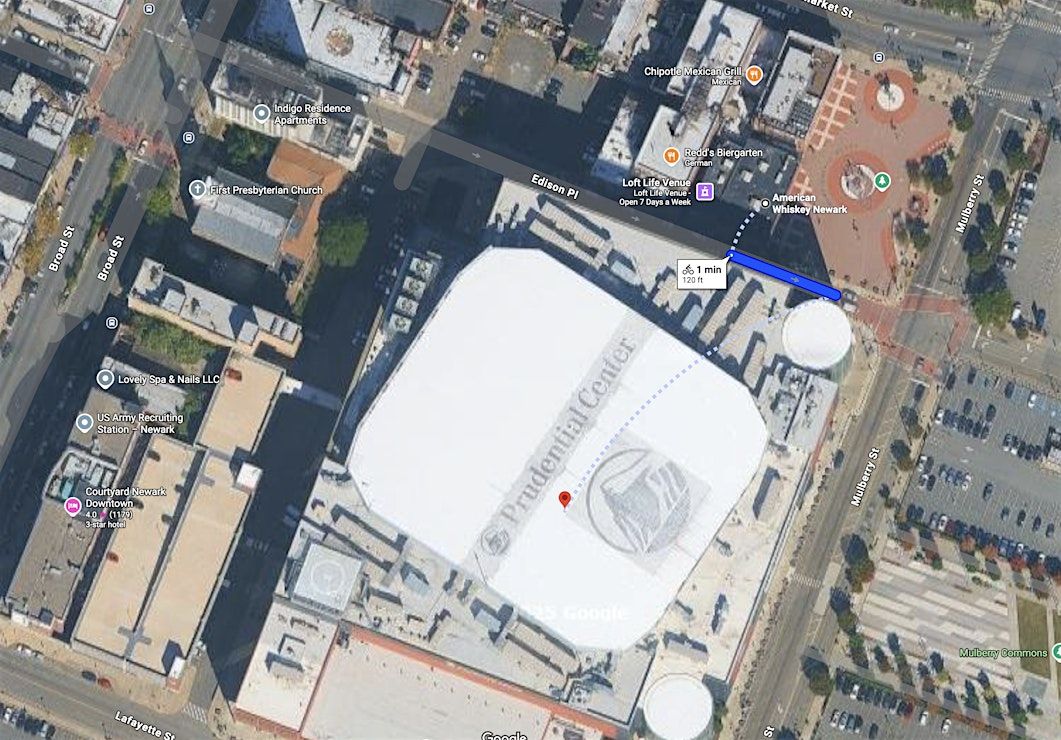Tap the Lovely Spa & Nails LLC pin

coord(105,379)
